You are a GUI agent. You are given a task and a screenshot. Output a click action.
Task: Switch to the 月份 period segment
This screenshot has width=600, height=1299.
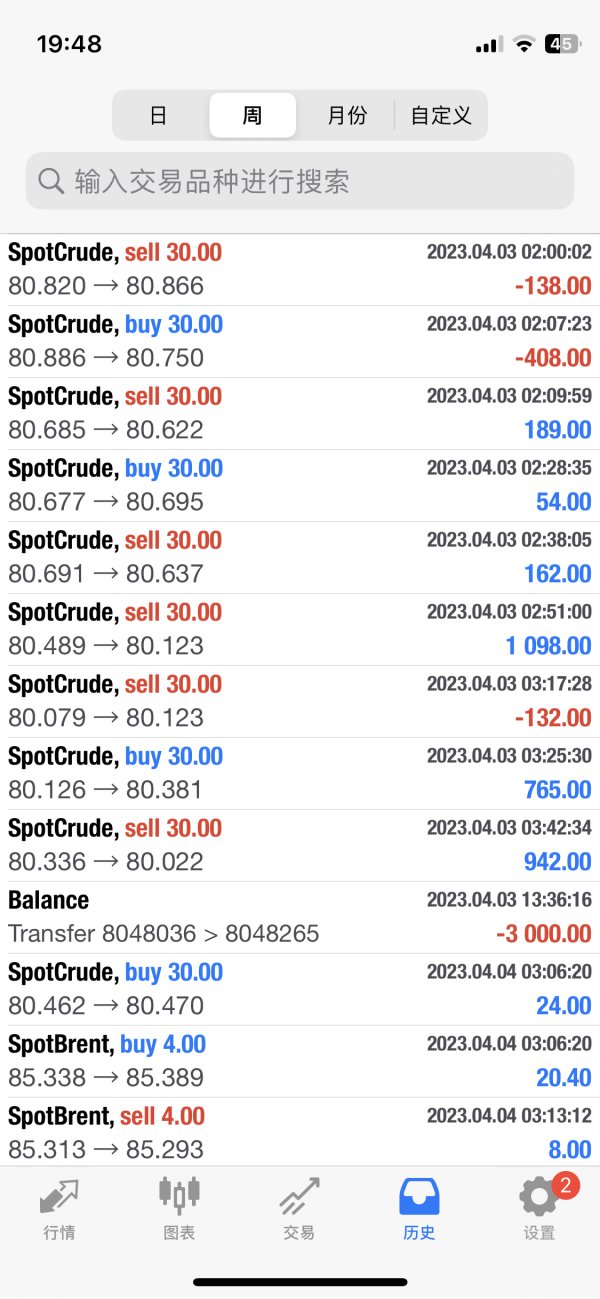click(347, 115)
